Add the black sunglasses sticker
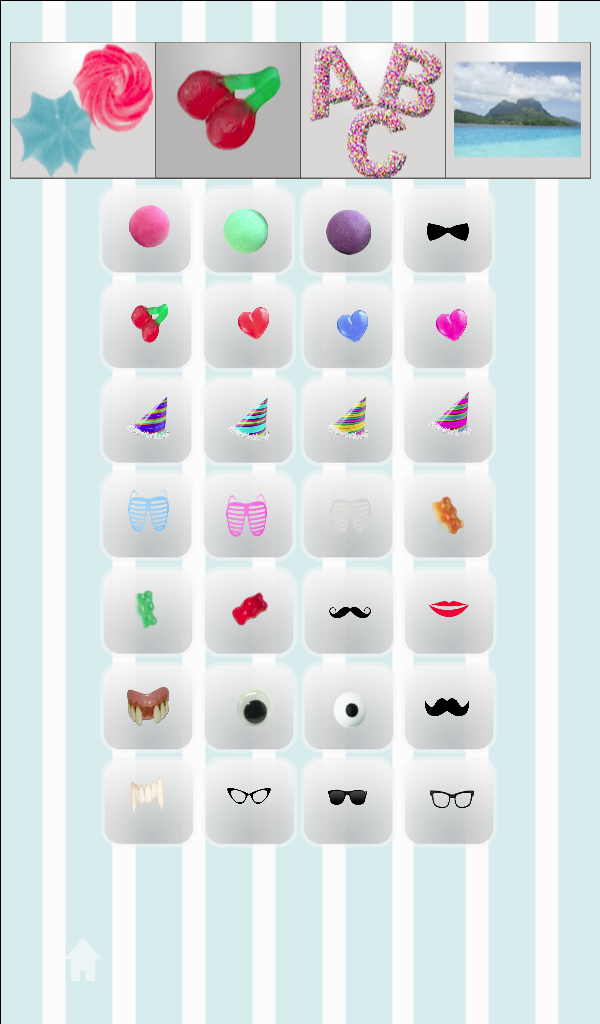 click(x=348, y=798)
